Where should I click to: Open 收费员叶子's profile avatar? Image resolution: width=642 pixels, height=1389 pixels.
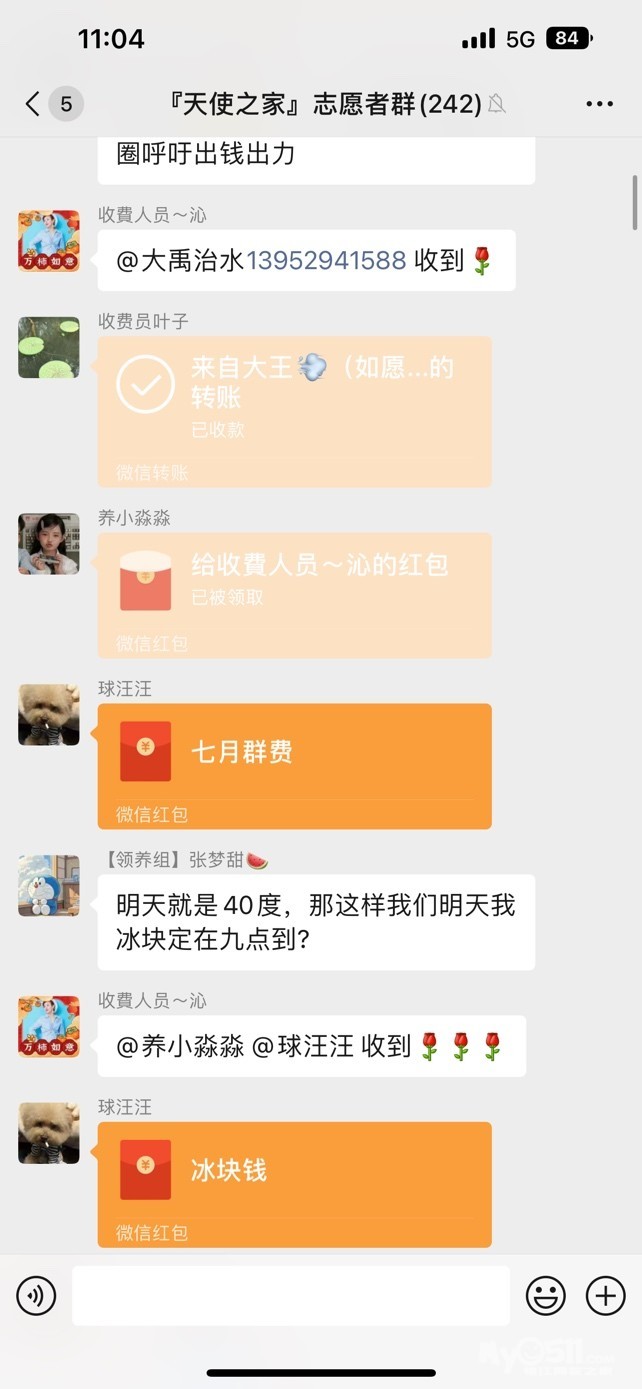[x=49, y=347]
